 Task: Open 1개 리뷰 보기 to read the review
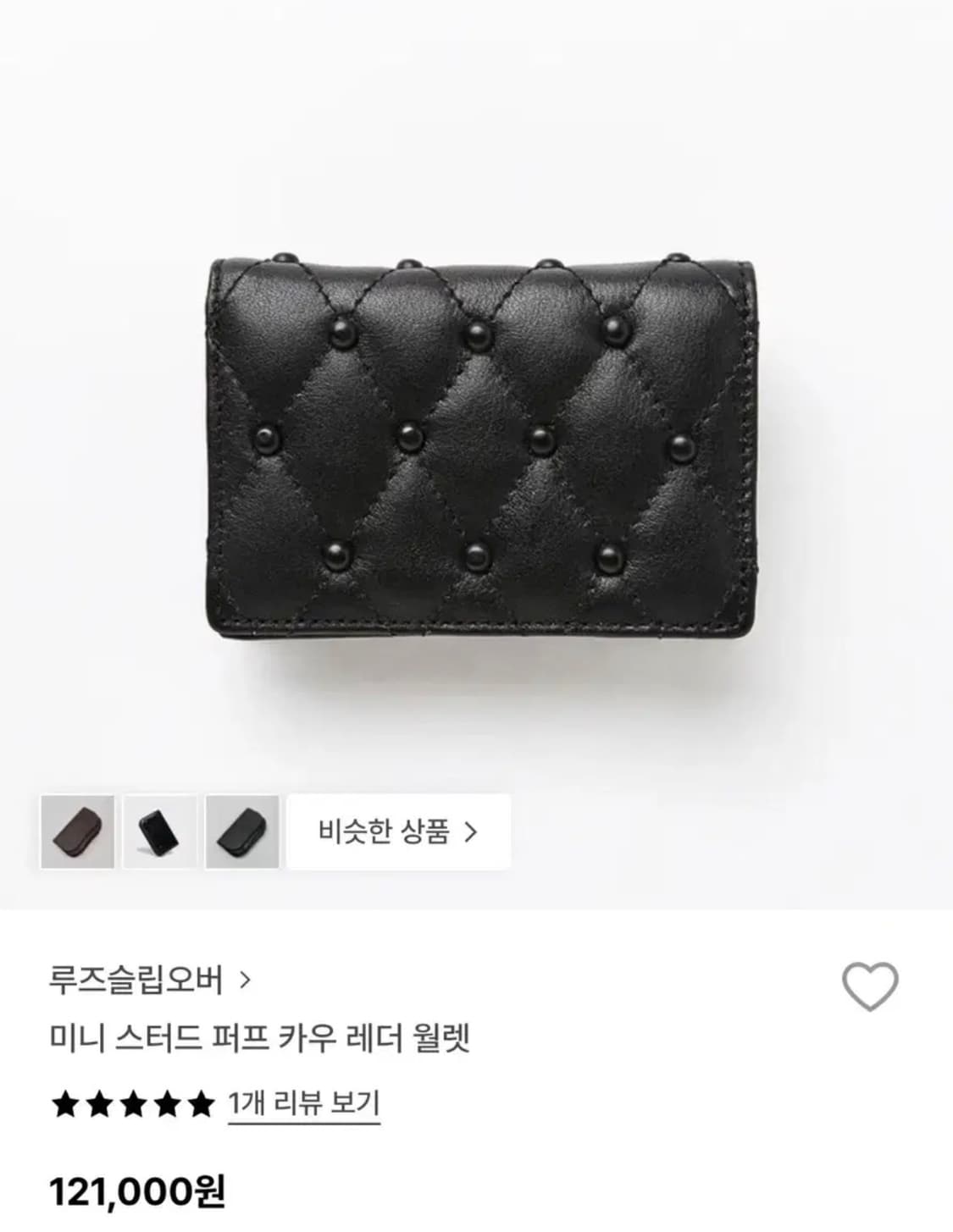[x=304, y=1103]
